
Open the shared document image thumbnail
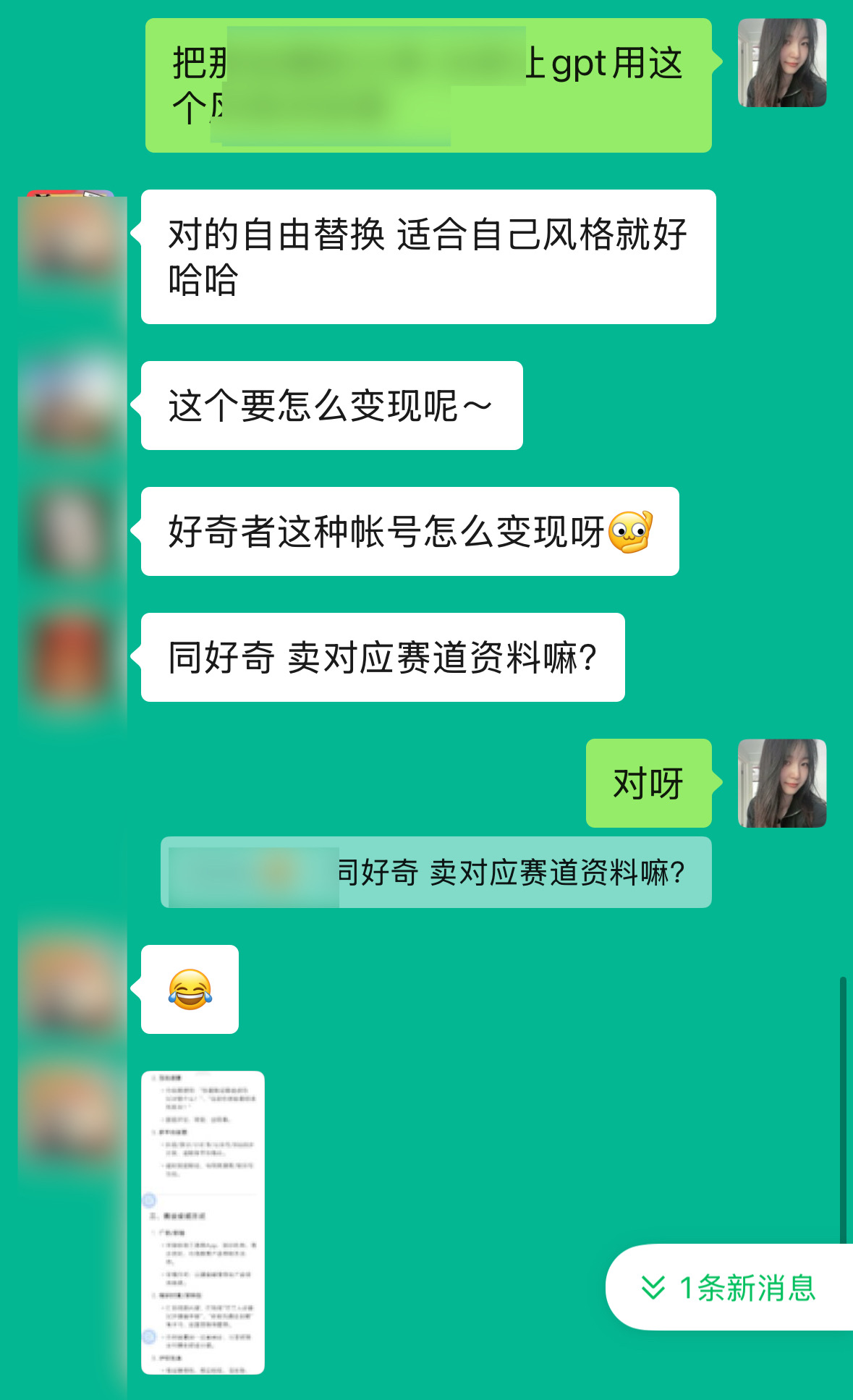(203, 1222)
